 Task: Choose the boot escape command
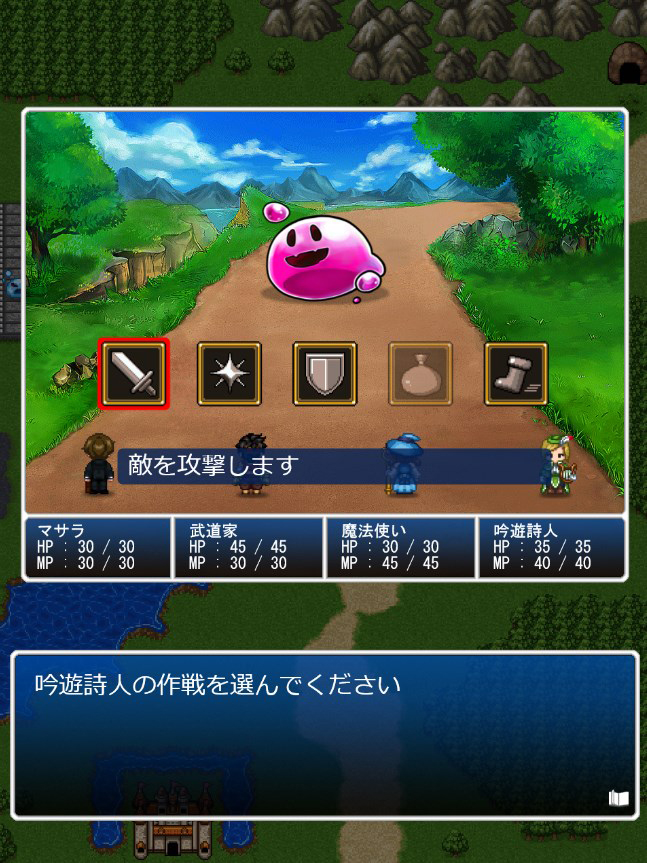pyautogui.click(x=516, y=373)
